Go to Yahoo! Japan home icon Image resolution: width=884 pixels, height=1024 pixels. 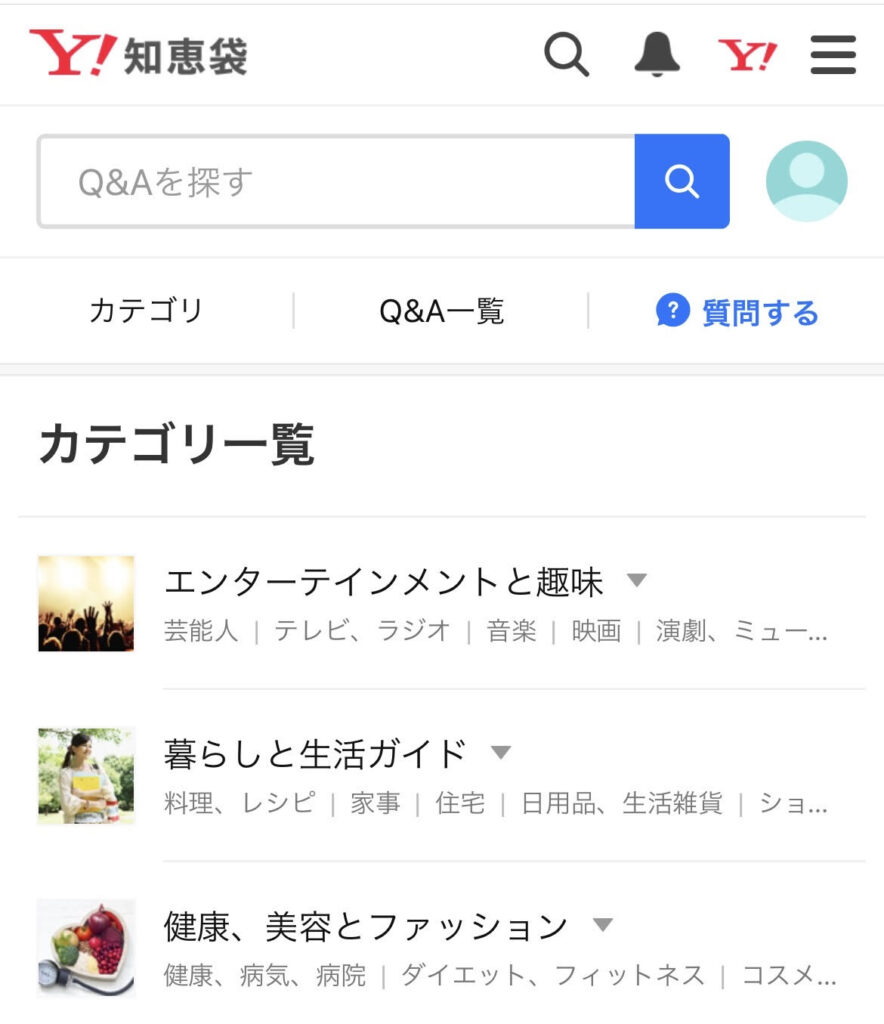click(747, 54)
